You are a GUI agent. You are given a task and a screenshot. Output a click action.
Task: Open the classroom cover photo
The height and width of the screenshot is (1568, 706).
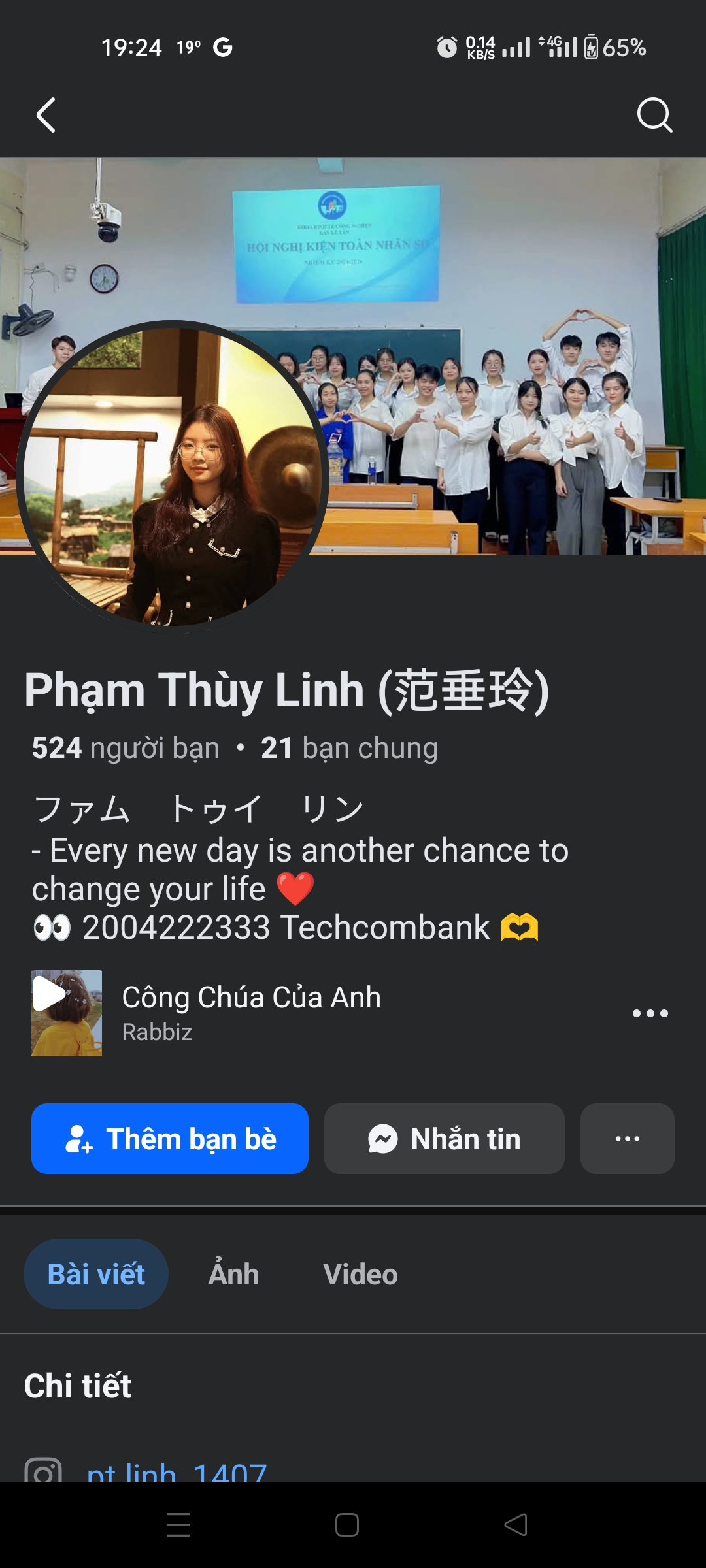tap(497, 327)
